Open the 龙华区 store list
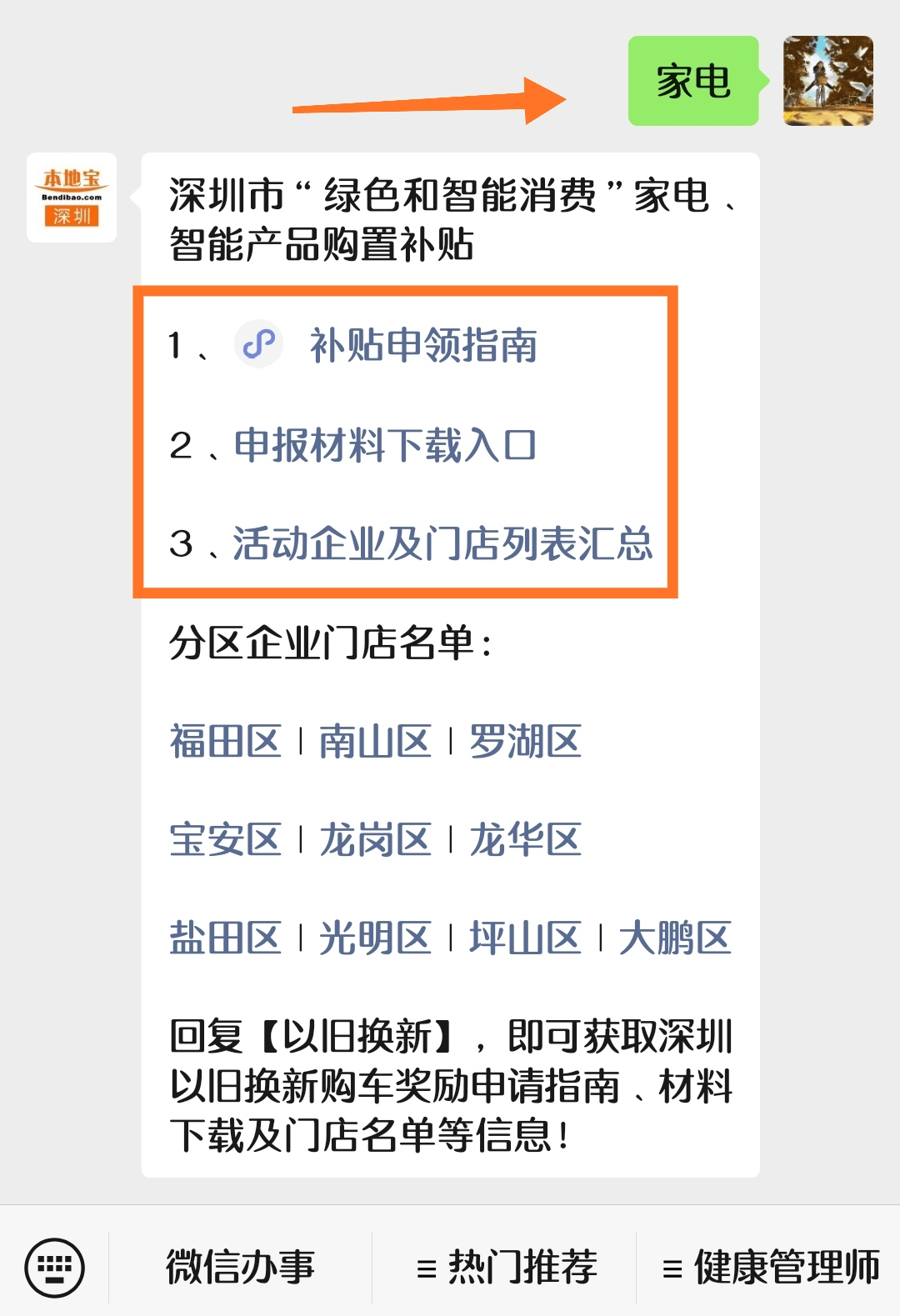900x1316 pixels. (525, 839)
